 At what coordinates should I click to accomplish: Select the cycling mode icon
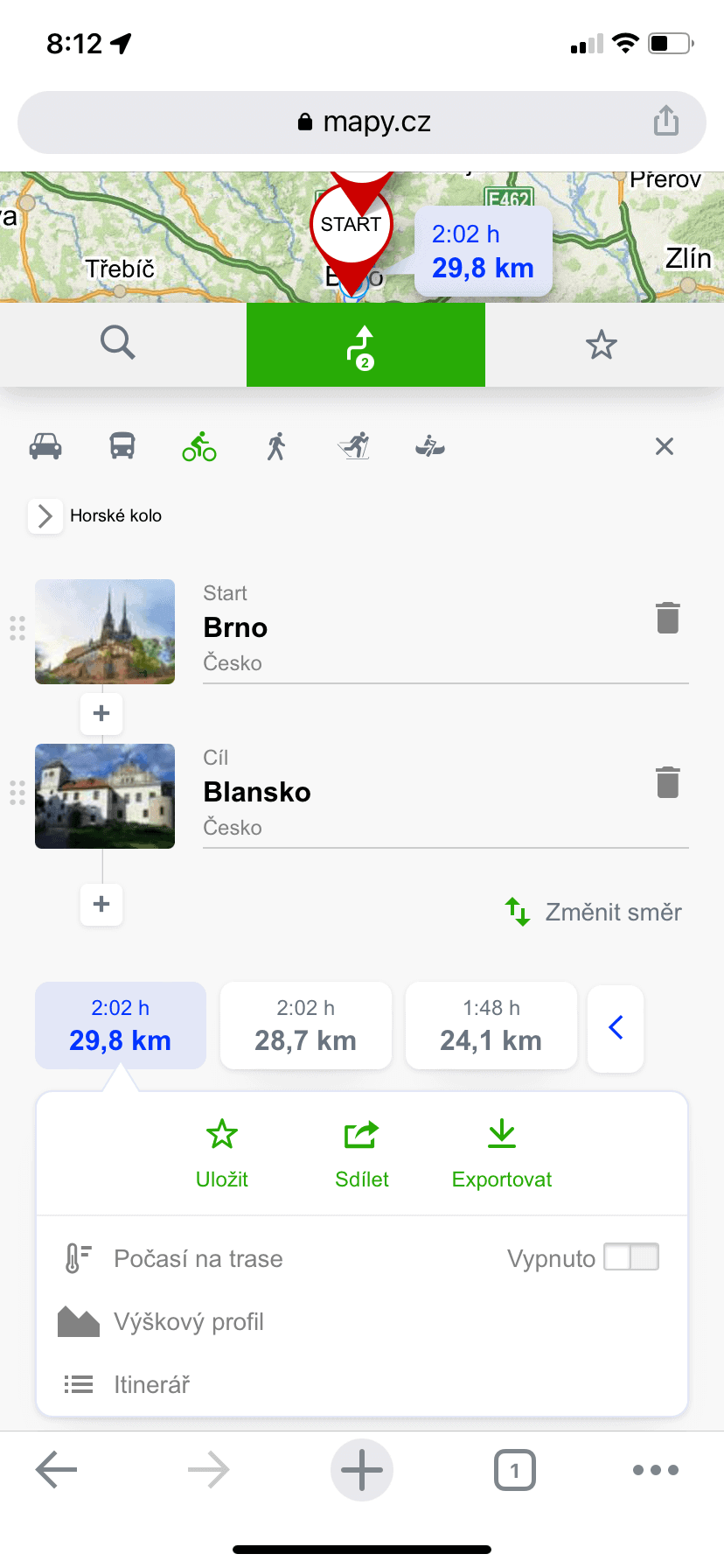[198, 446]
